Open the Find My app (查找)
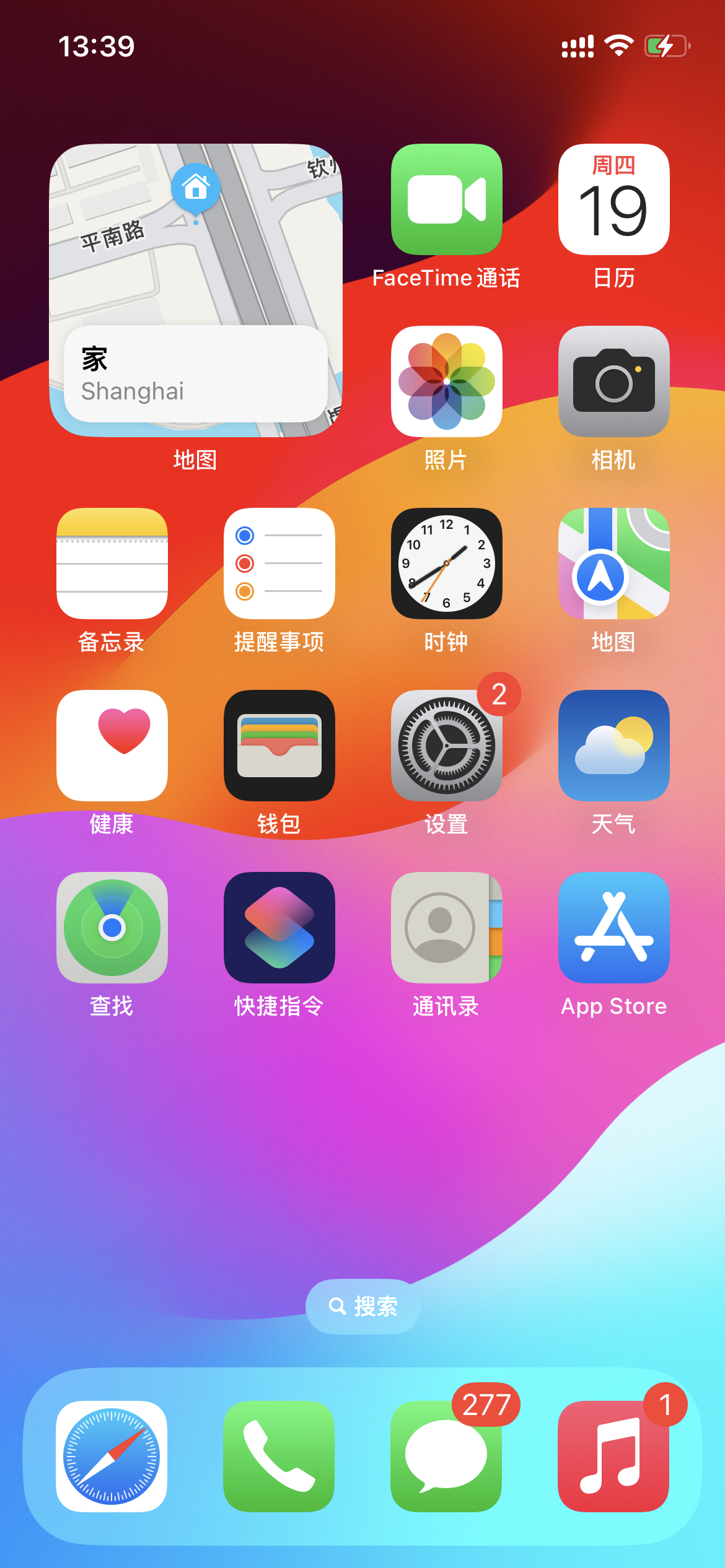This screenshot has width=725, height=1568. click(112, 928)
